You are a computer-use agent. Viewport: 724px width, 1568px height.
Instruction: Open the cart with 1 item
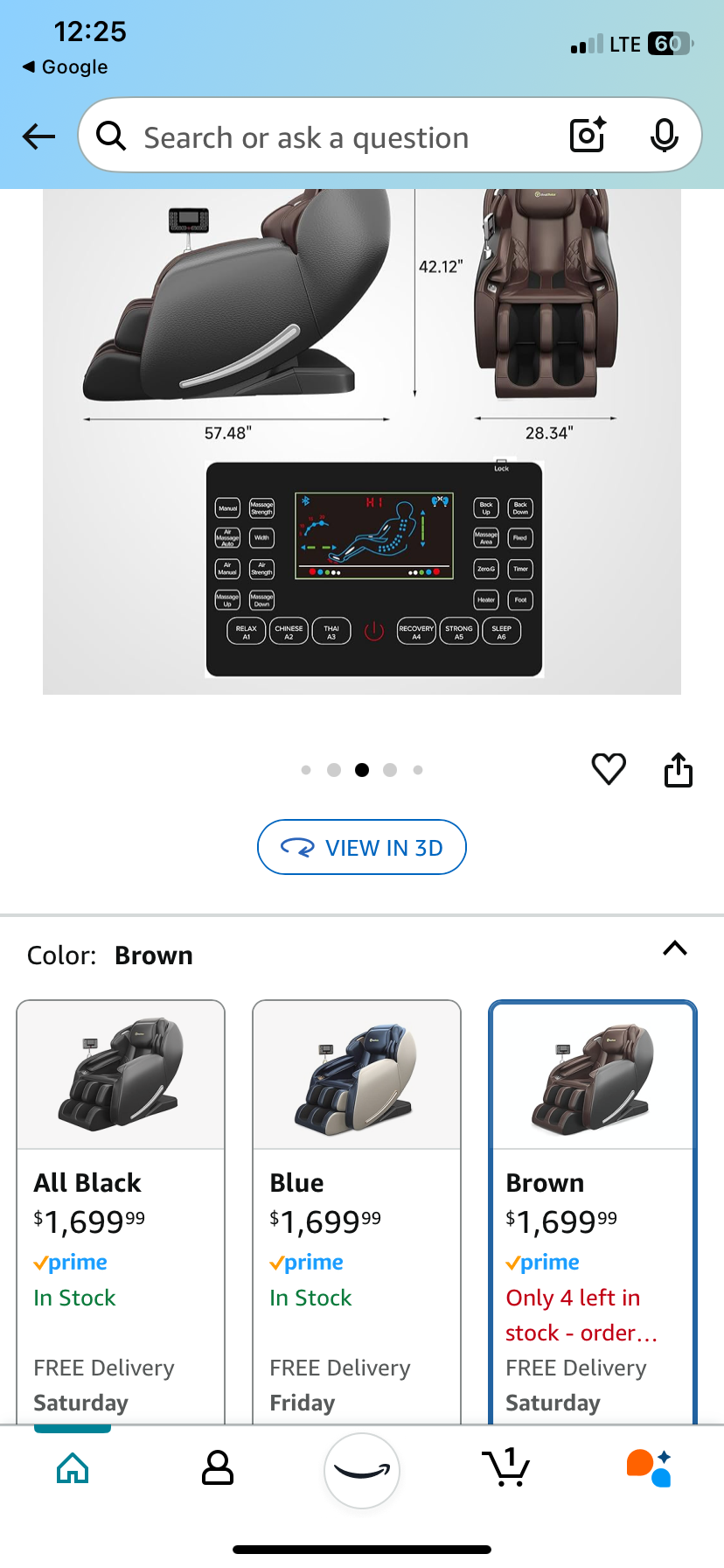[506, 1467]
